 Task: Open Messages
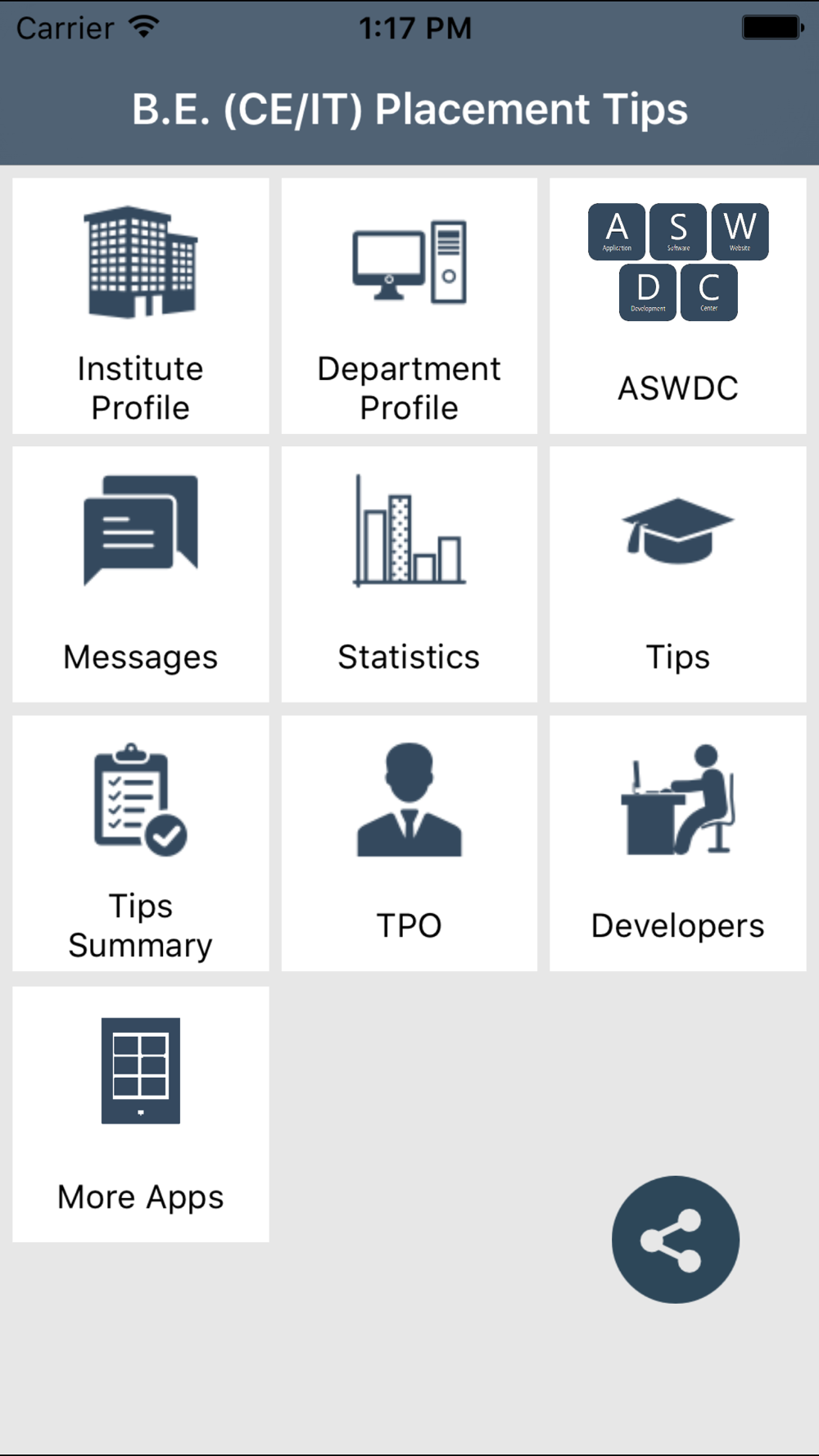(141, 575)
